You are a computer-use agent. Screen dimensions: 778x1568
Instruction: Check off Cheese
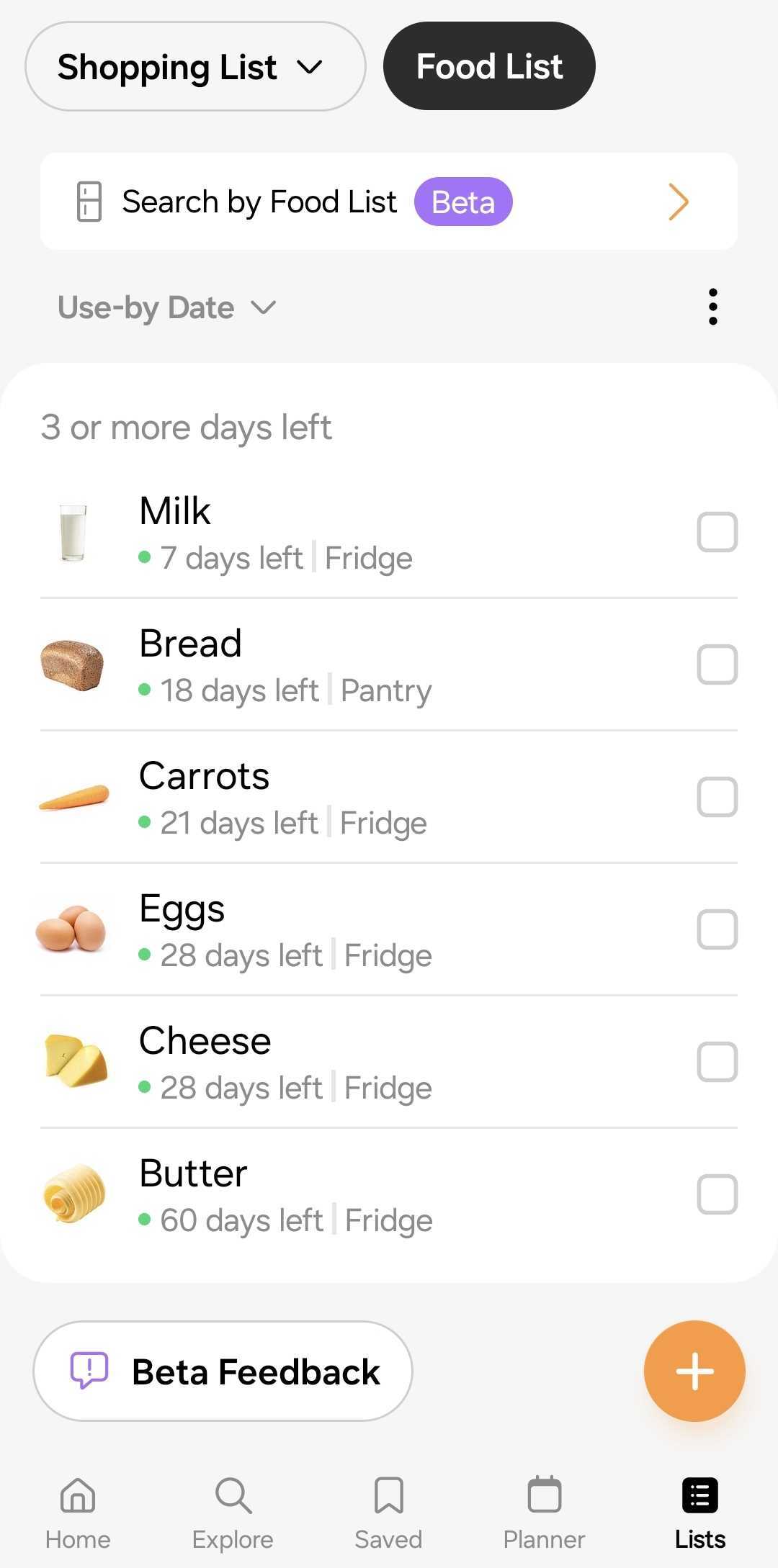pyautogui.click(x=717, y=1062)
